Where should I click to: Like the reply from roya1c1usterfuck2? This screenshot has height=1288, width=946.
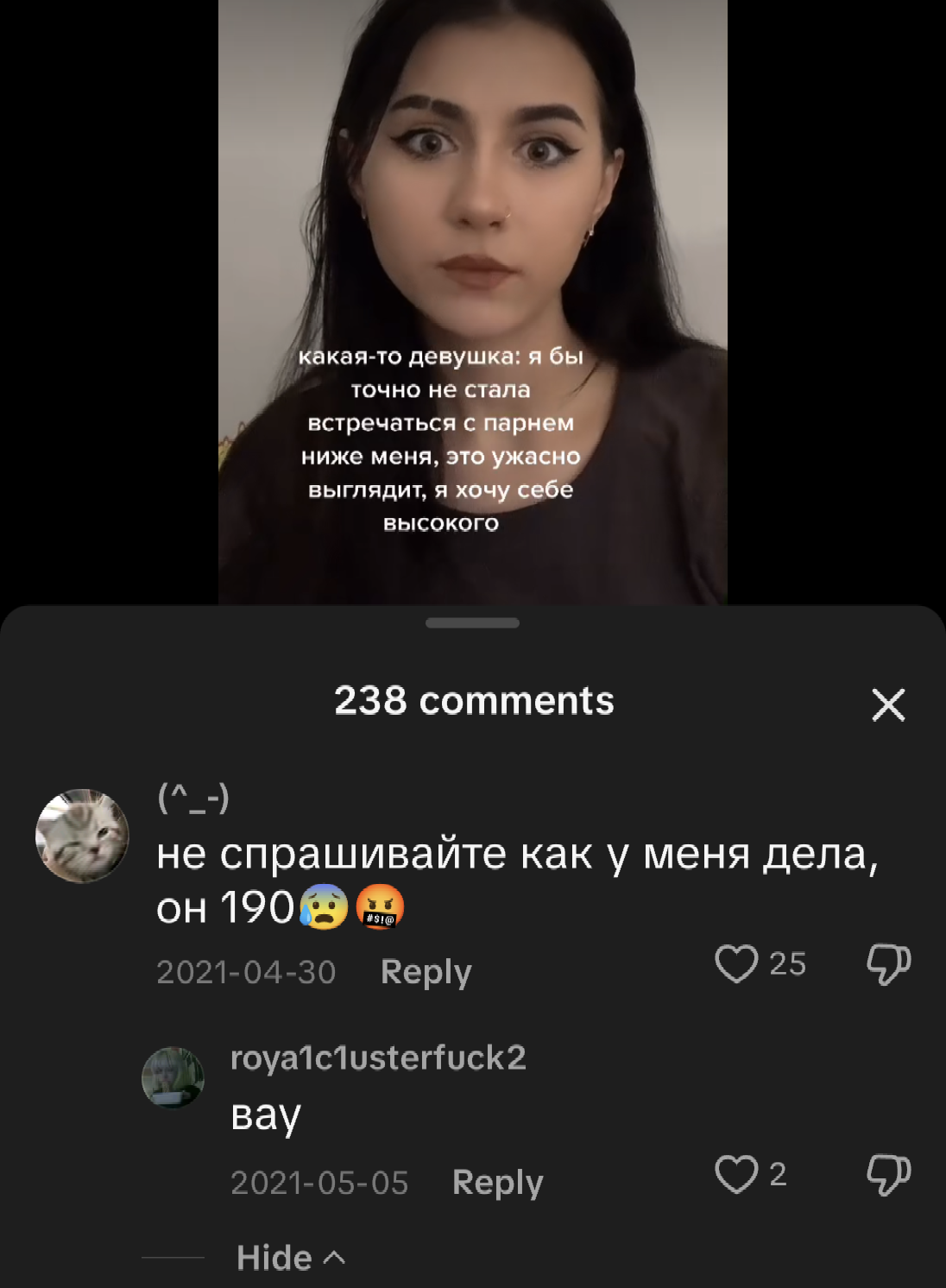pos(736,1174)
